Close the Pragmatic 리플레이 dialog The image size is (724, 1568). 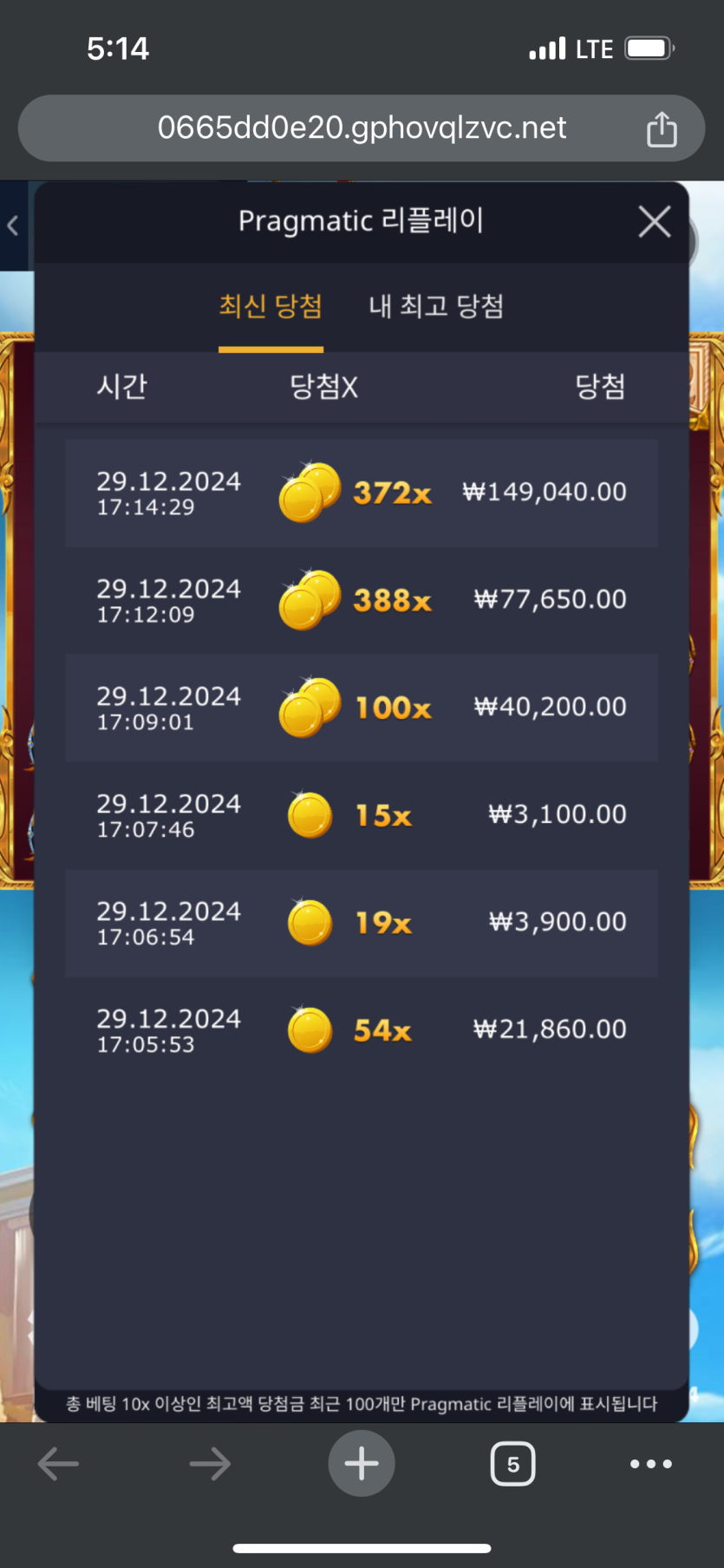point(654,222)
